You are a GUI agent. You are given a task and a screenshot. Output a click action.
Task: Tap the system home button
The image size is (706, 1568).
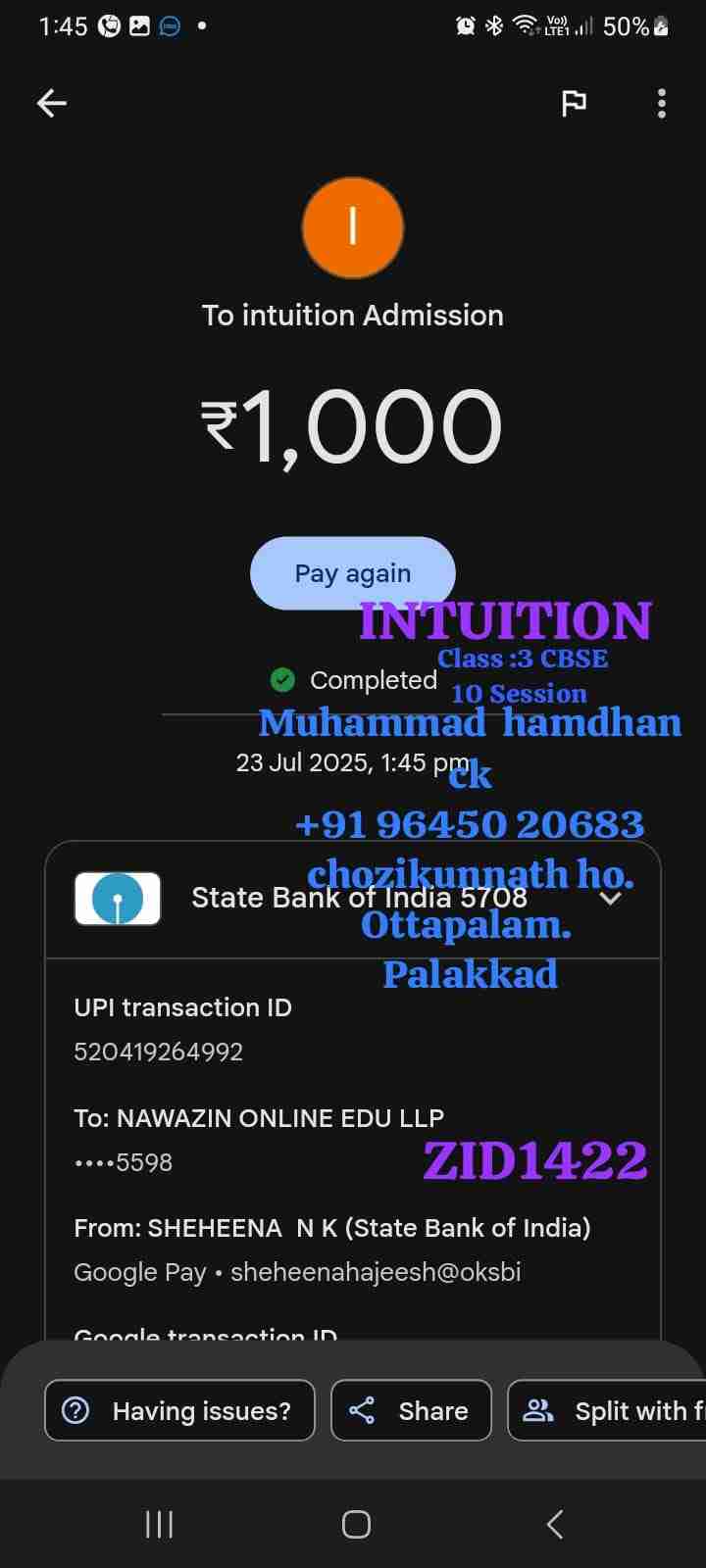click(x=356, y=1524)
